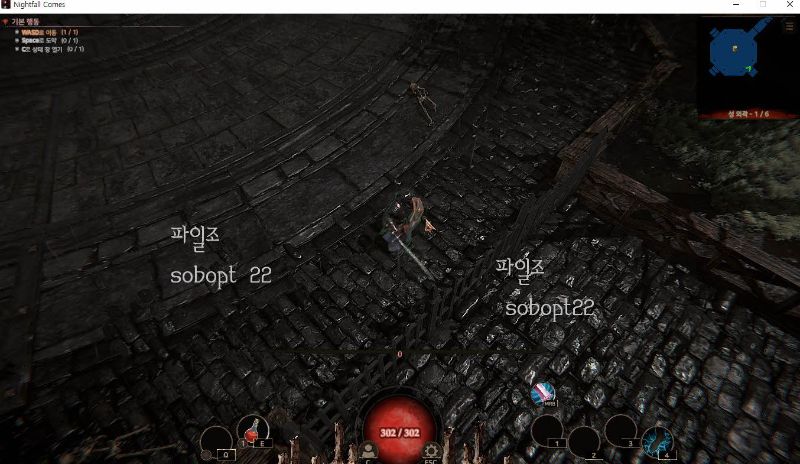The width and height of the screenshot is (800, 464).
Task: Select the empty skill slot 1
Action: click(x=546, y=430)
